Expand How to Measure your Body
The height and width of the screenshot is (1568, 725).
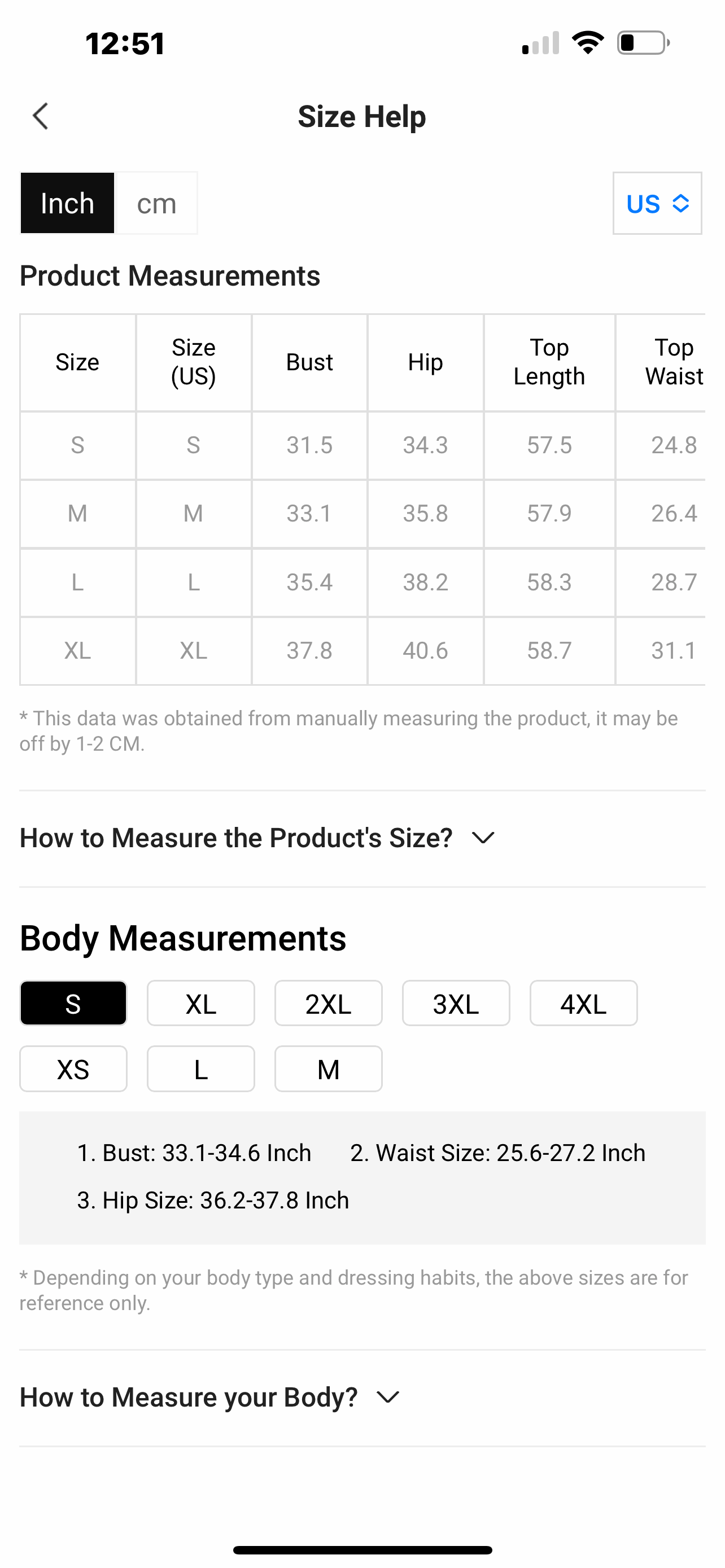click(211, 1398)
